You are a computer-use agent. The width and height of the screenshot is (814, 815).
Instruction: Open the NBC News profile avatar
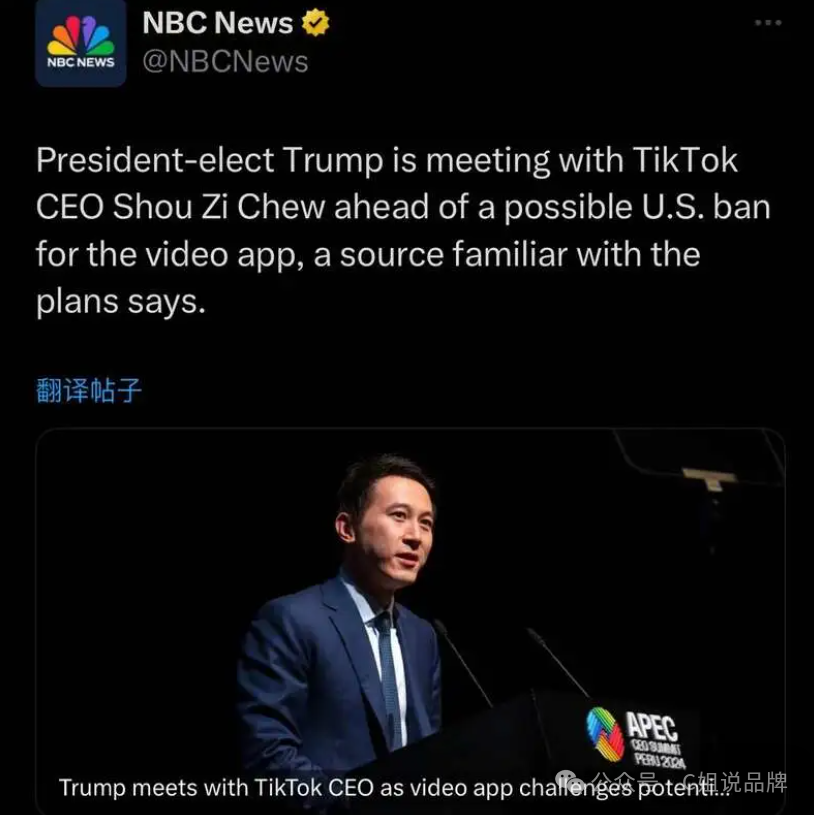point(81,43)
